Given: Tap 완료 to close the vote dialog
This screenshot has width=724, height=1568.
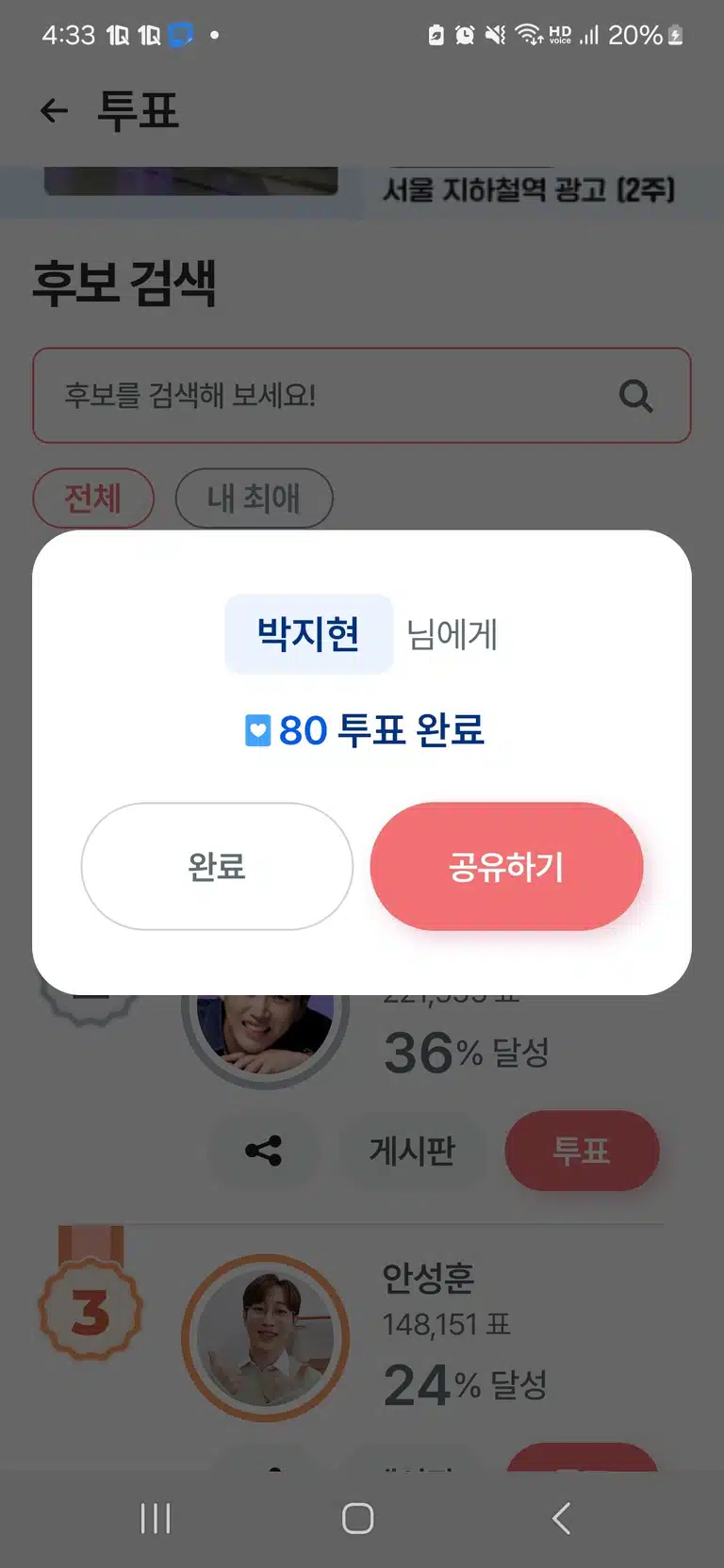Looking at the screenshot, I should click(x=217, y=866).
